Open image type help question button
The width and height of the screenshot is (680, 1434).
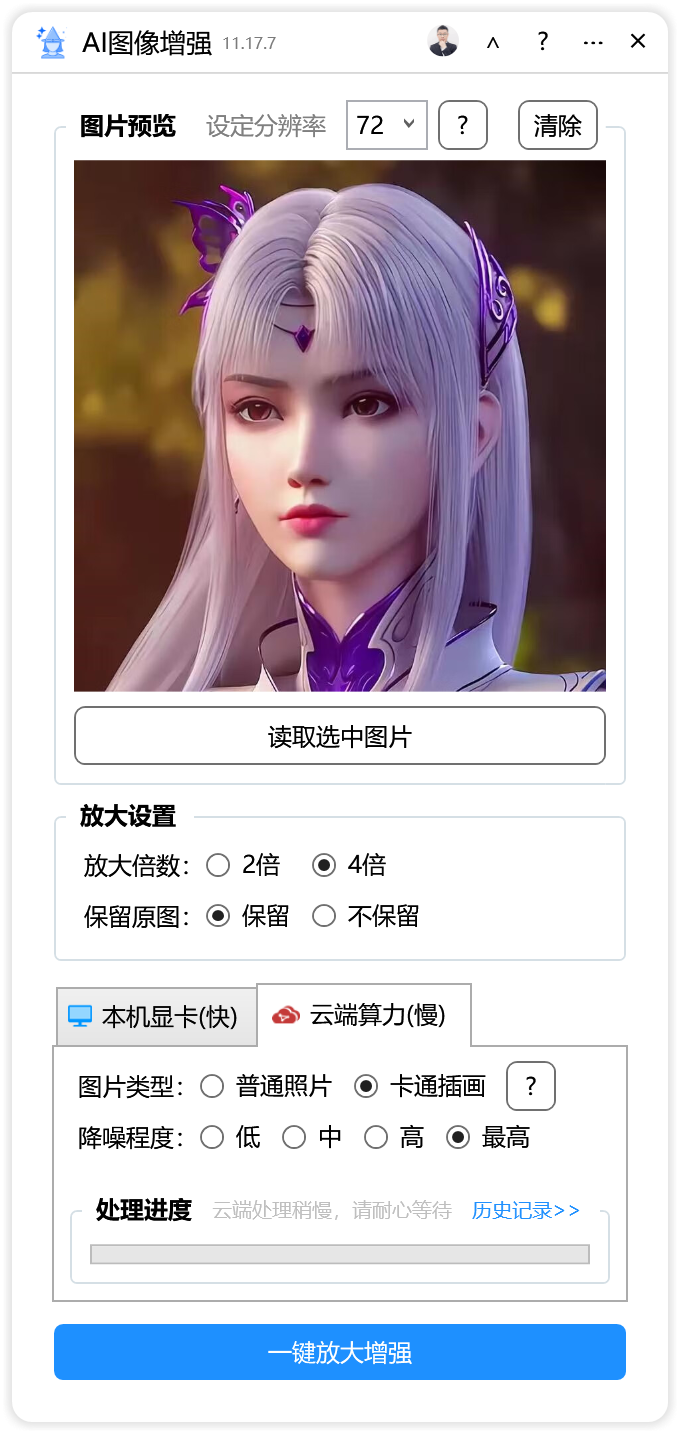(530, 1086)
